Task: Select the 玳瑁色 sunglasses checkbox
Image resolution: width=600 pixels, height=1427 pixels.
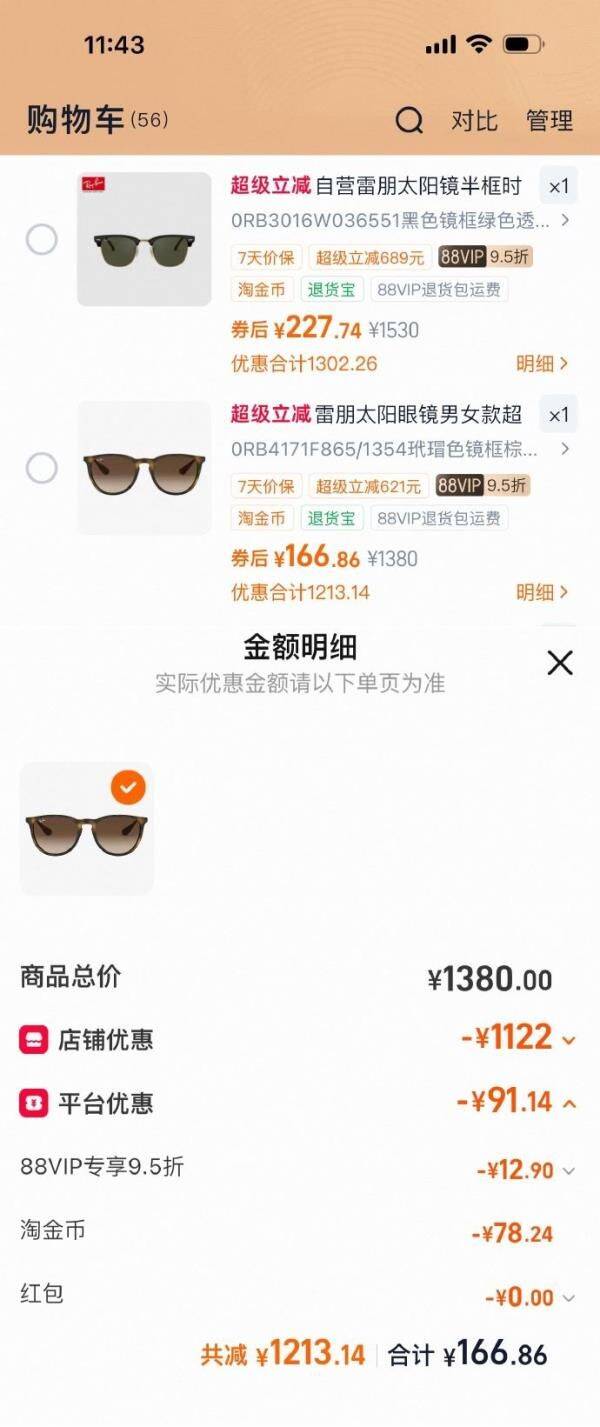Action: pyautogui.click(x=42, y=467)
